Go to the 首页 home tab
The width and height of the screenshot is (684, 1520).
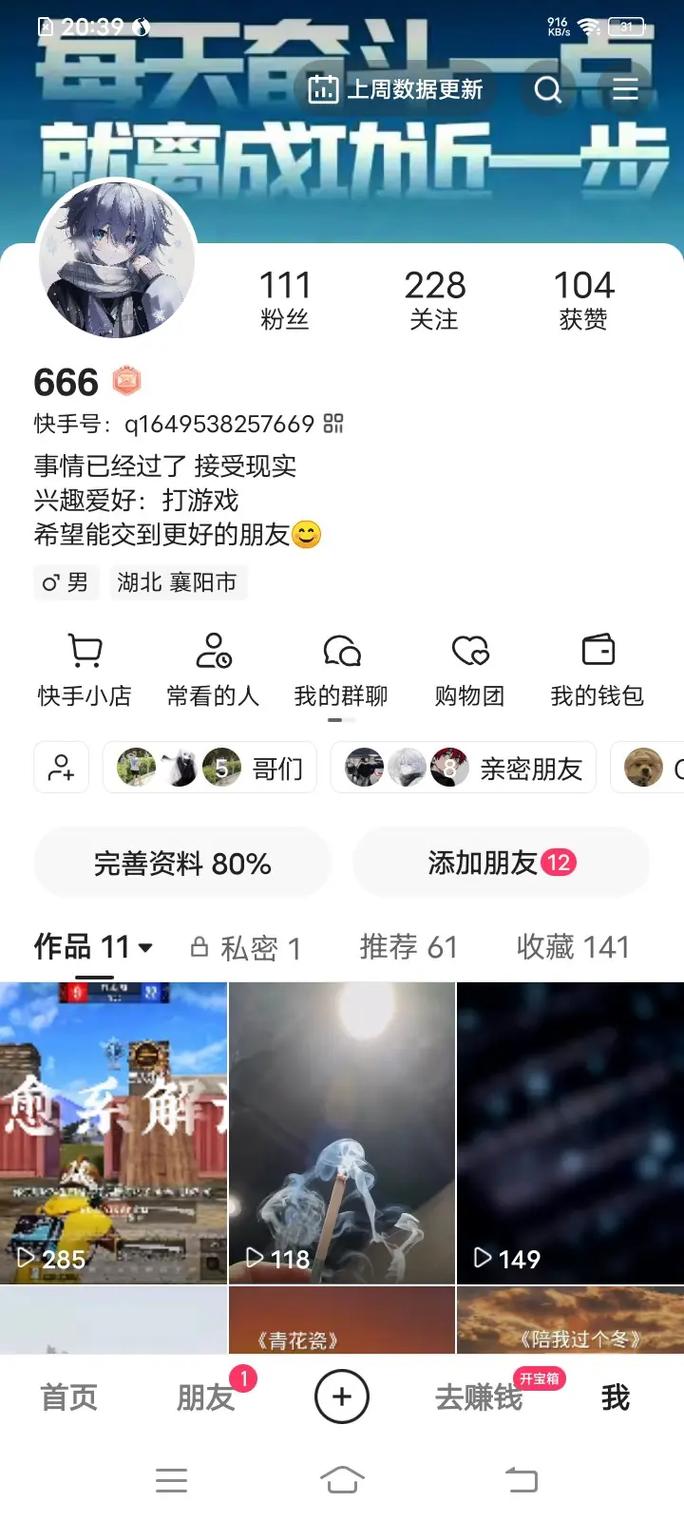click(69, 1397)
